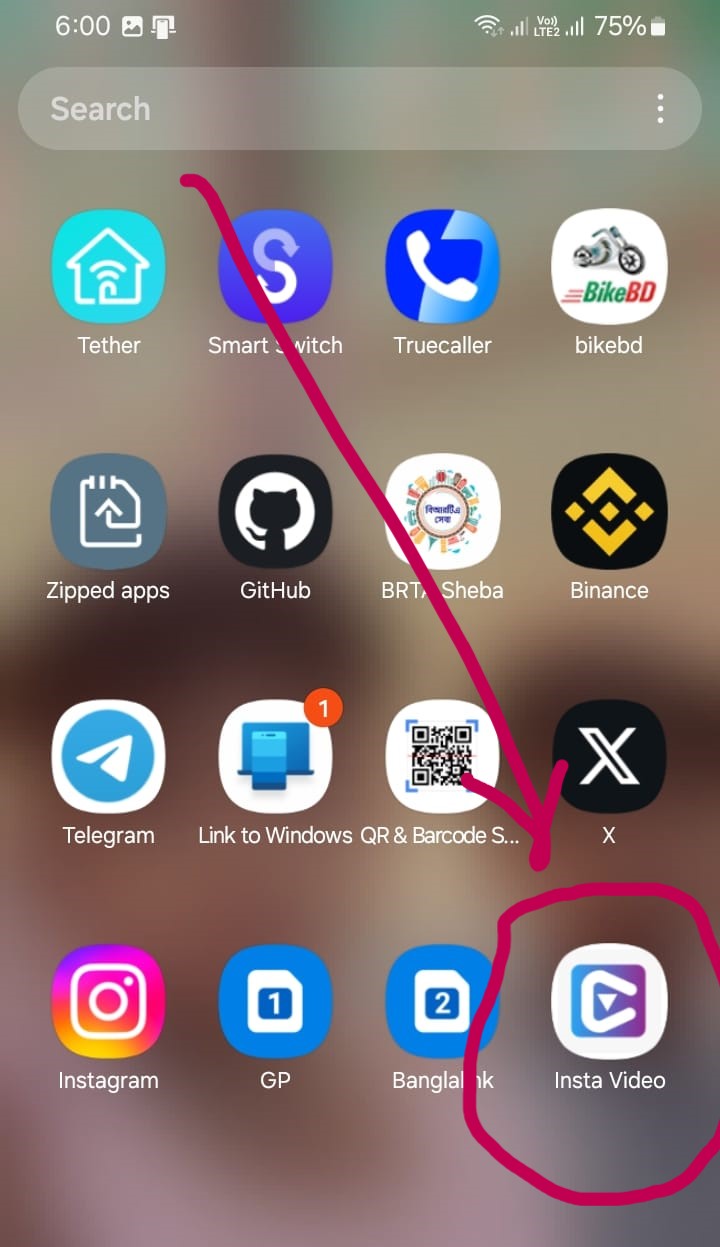
Task: Open the Tether app
Action: pyautogui.click(x=109, y=267)
